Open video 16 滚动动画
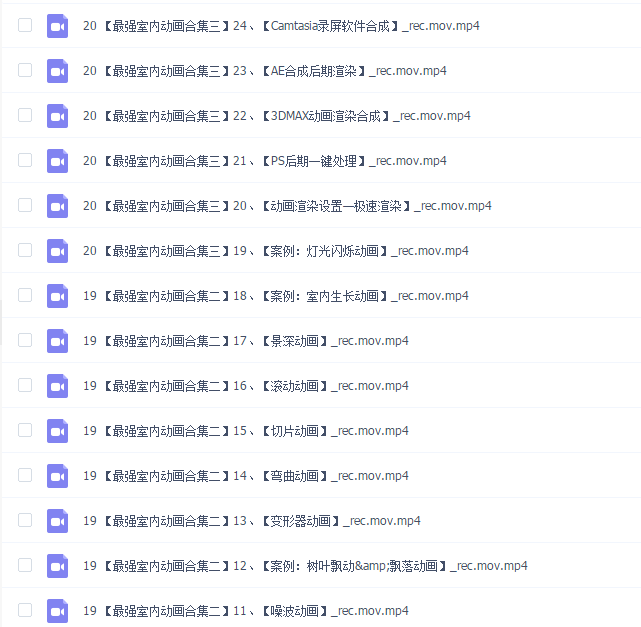 pyautogui.click(x=246, y=385)
